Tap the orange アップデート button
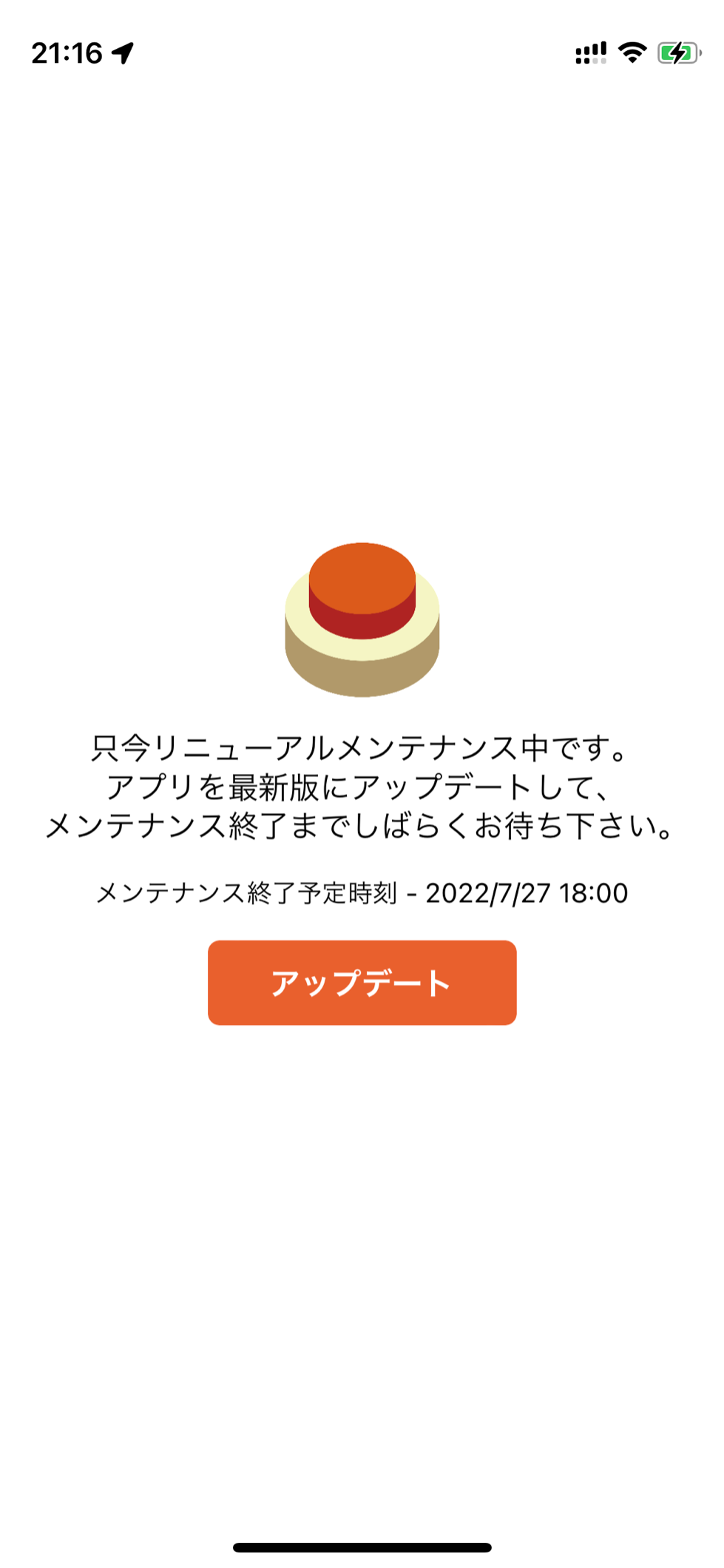The height and width of the screenshot is (1568, 724). 362,982
